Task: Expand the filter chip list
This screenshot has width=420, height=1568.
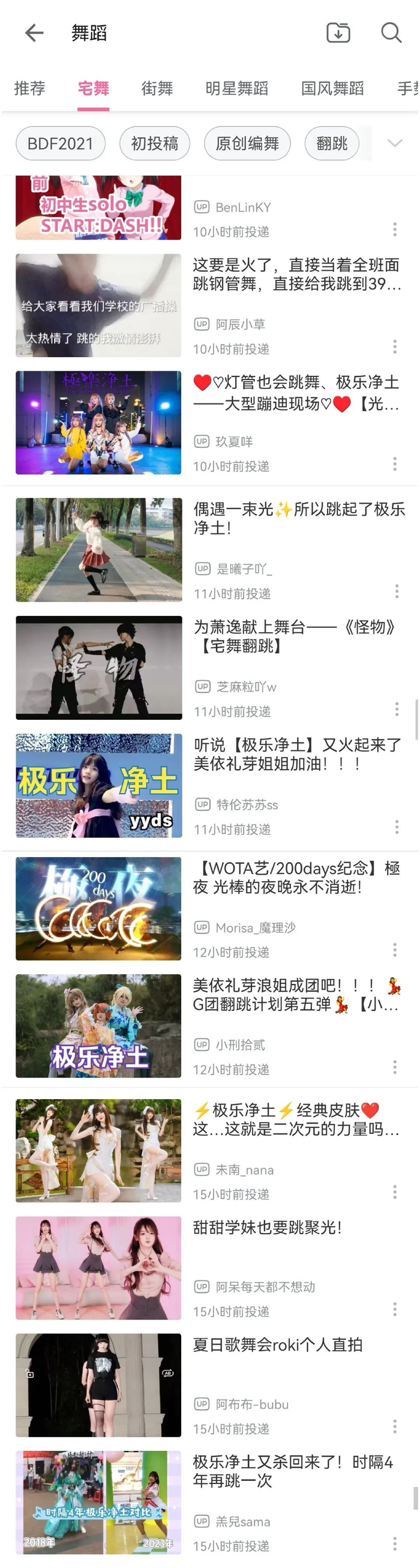Action: [x=395, y=143]
